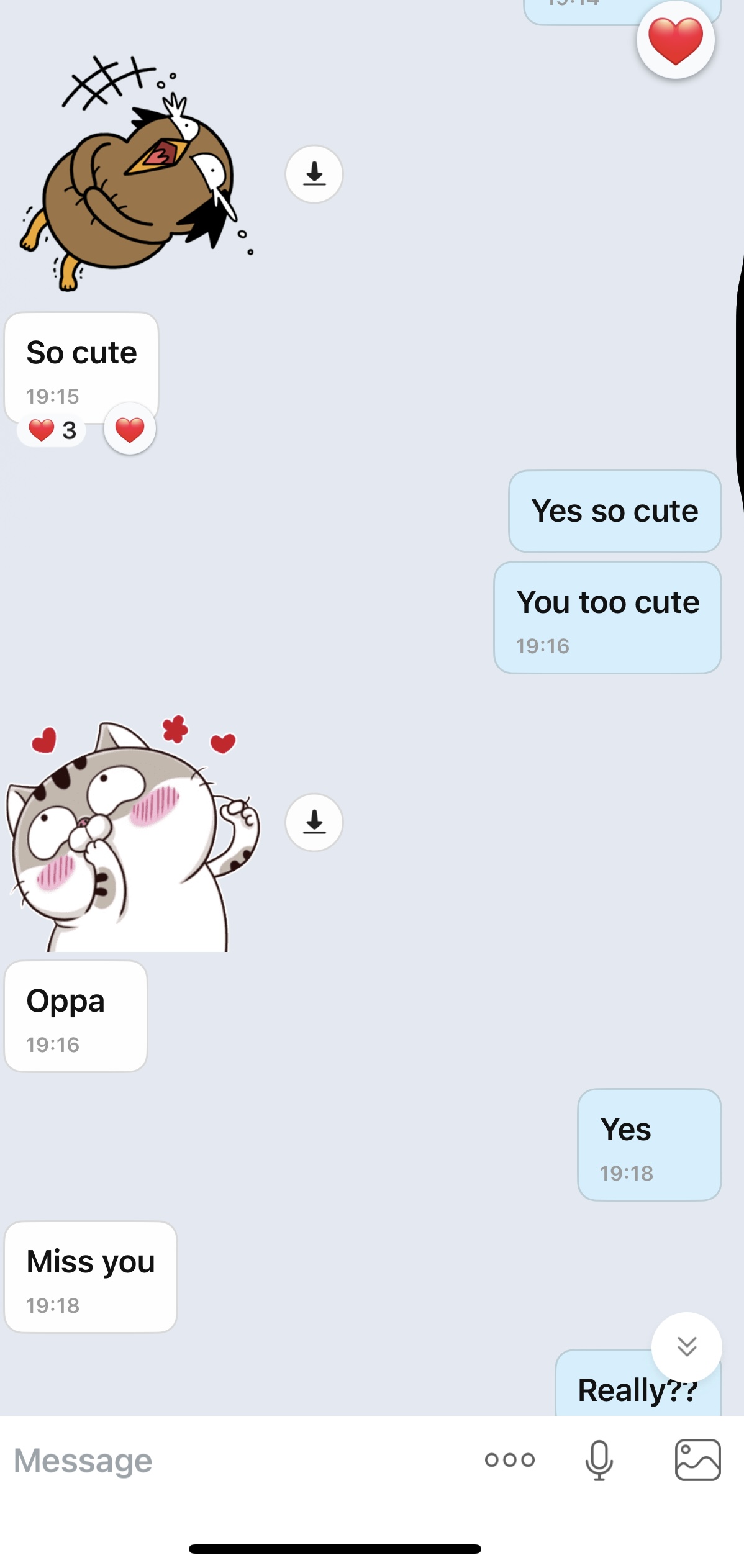This screenshot has height=1568, width=744.
Task: Open the three-circle more options menu
Action: pyautogui.click(x=510, y=1460)
